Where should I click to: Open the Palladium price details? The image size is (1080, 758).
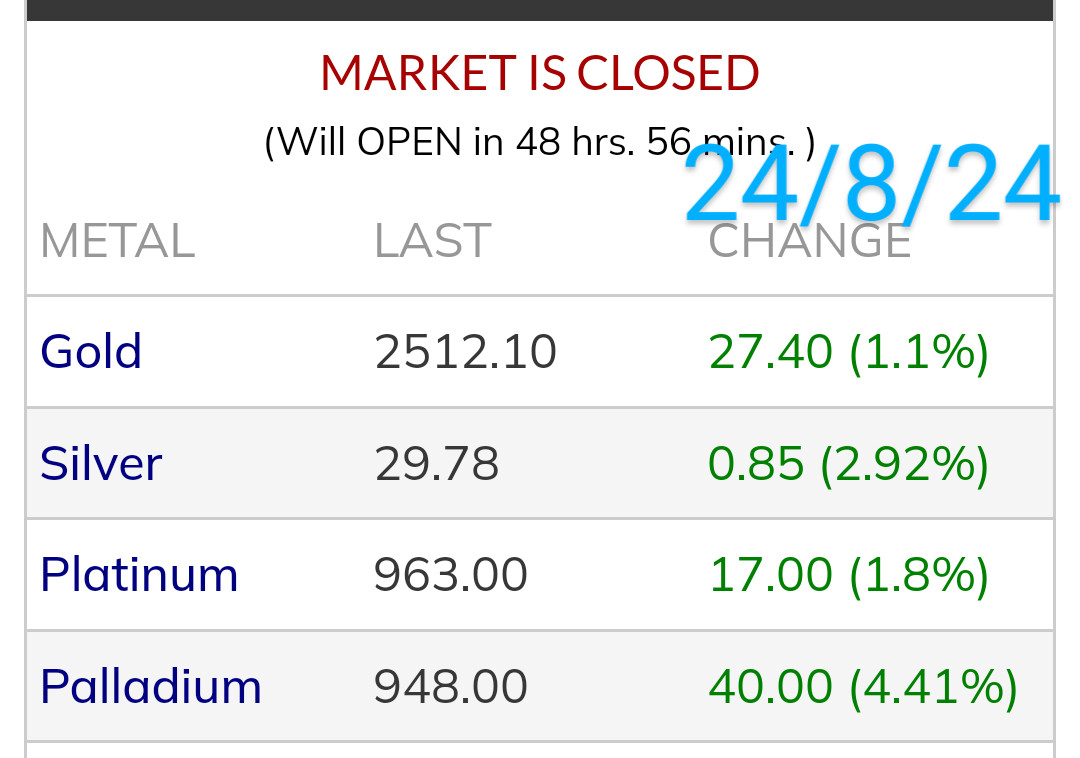(151, 687)
